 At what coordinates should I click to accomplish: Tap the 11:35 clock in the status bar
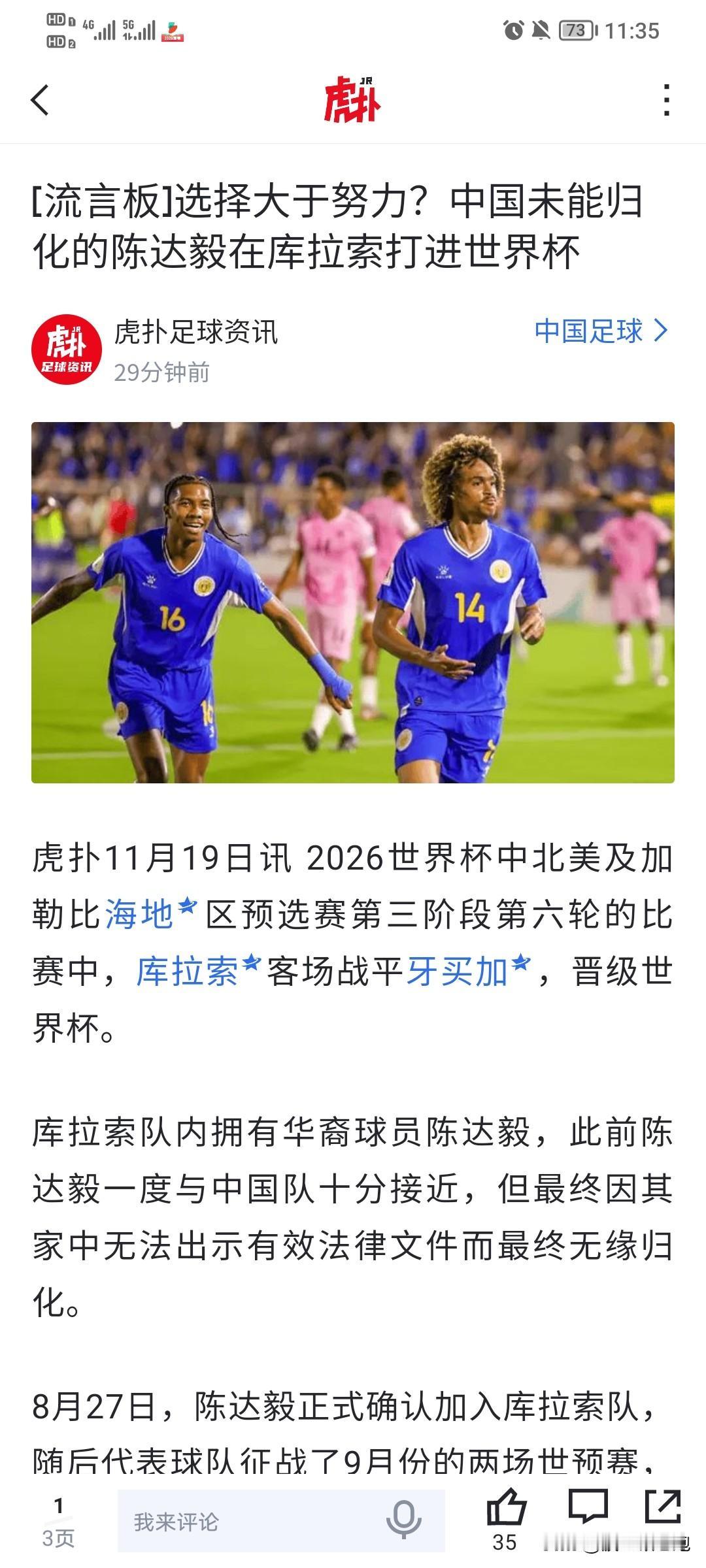pos(631,31)
